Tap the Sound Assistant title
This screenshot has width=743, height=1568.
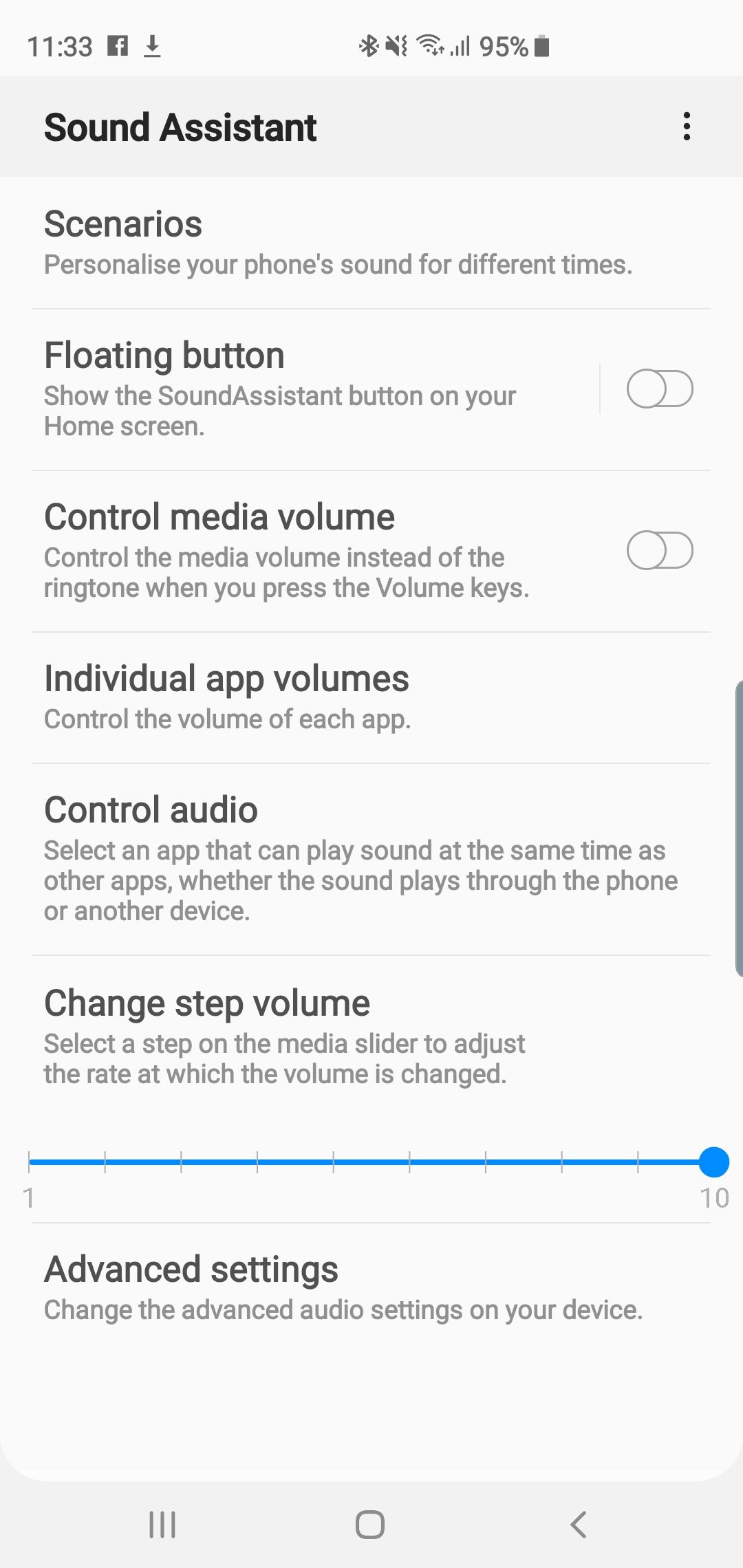click(x=180, y=127)
